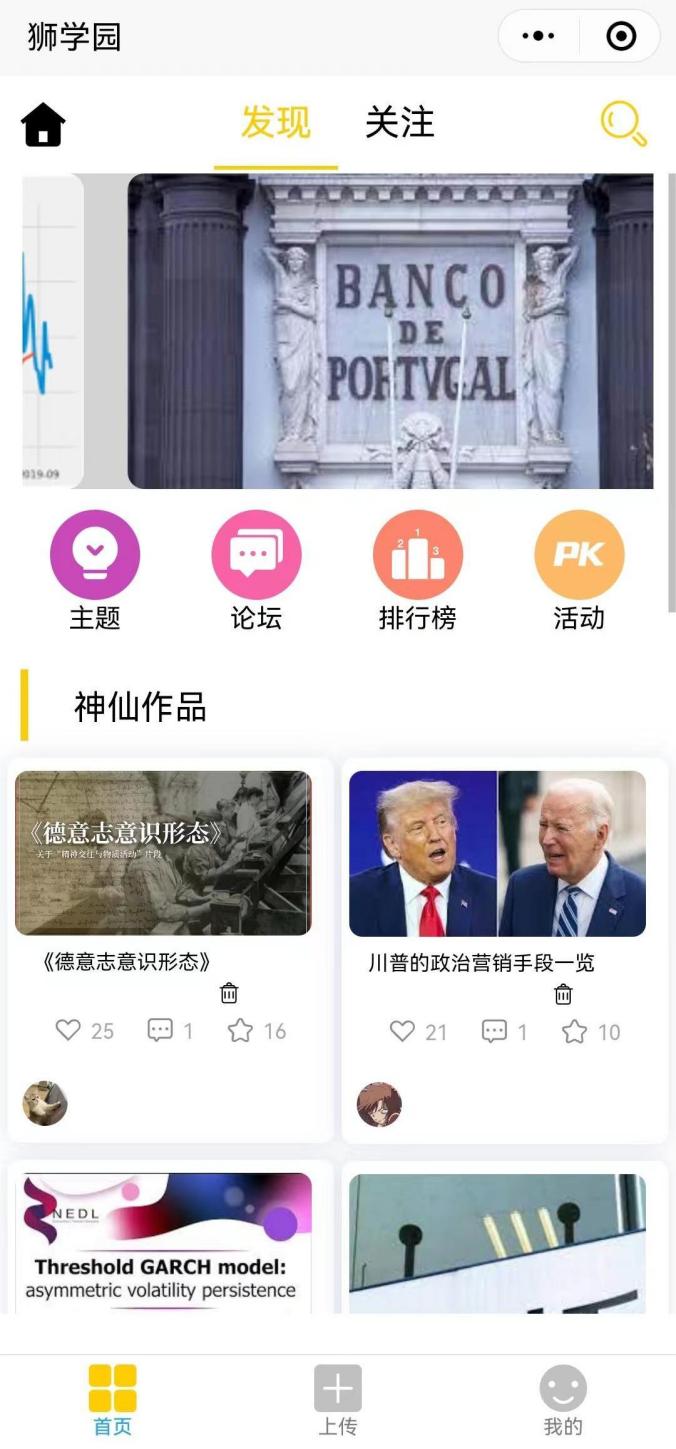Screen dimensions: 676x1449
Task: Open the 川普的政治营销手段一览 post card
Action: click(497, 853)
